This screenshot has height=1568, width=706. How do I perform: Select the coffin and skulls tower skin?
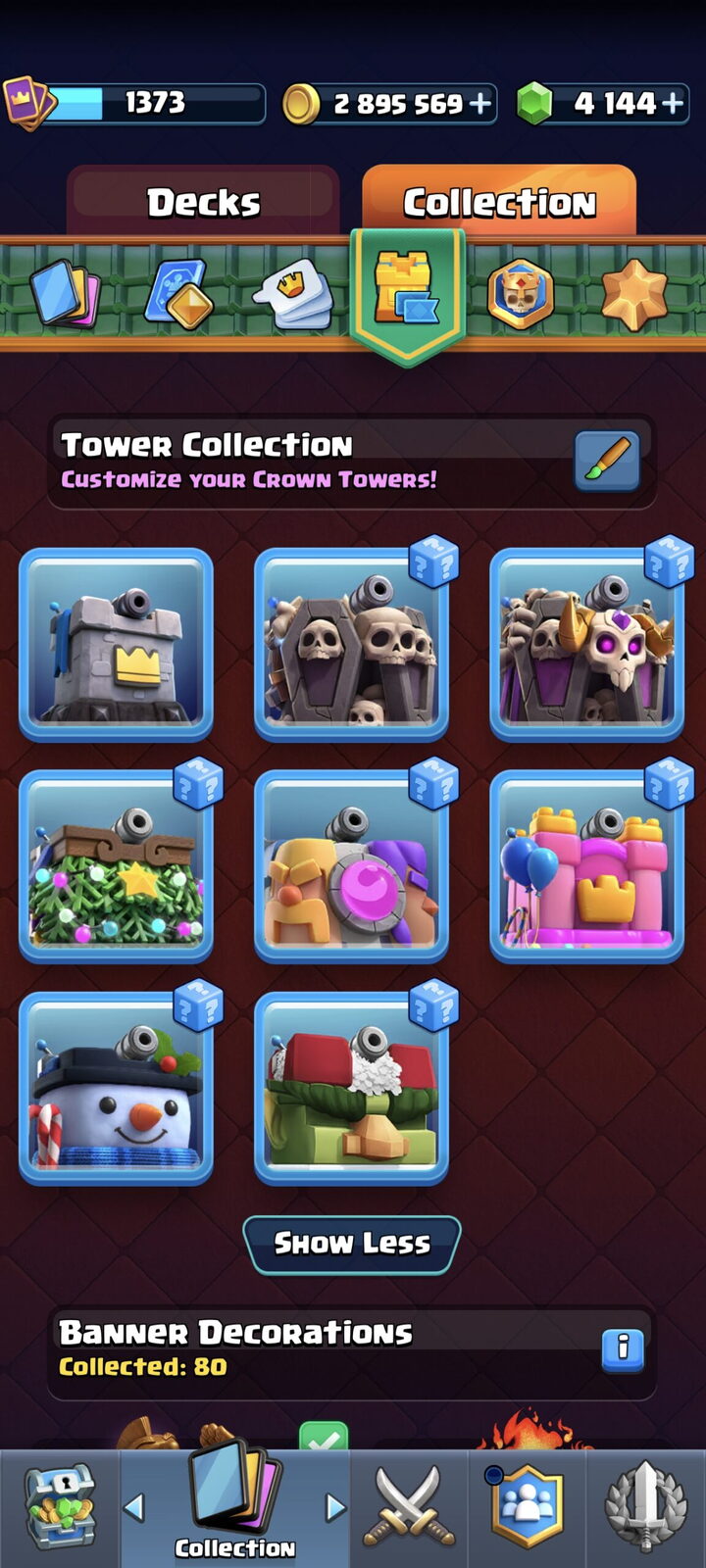[x=351, y=644]
